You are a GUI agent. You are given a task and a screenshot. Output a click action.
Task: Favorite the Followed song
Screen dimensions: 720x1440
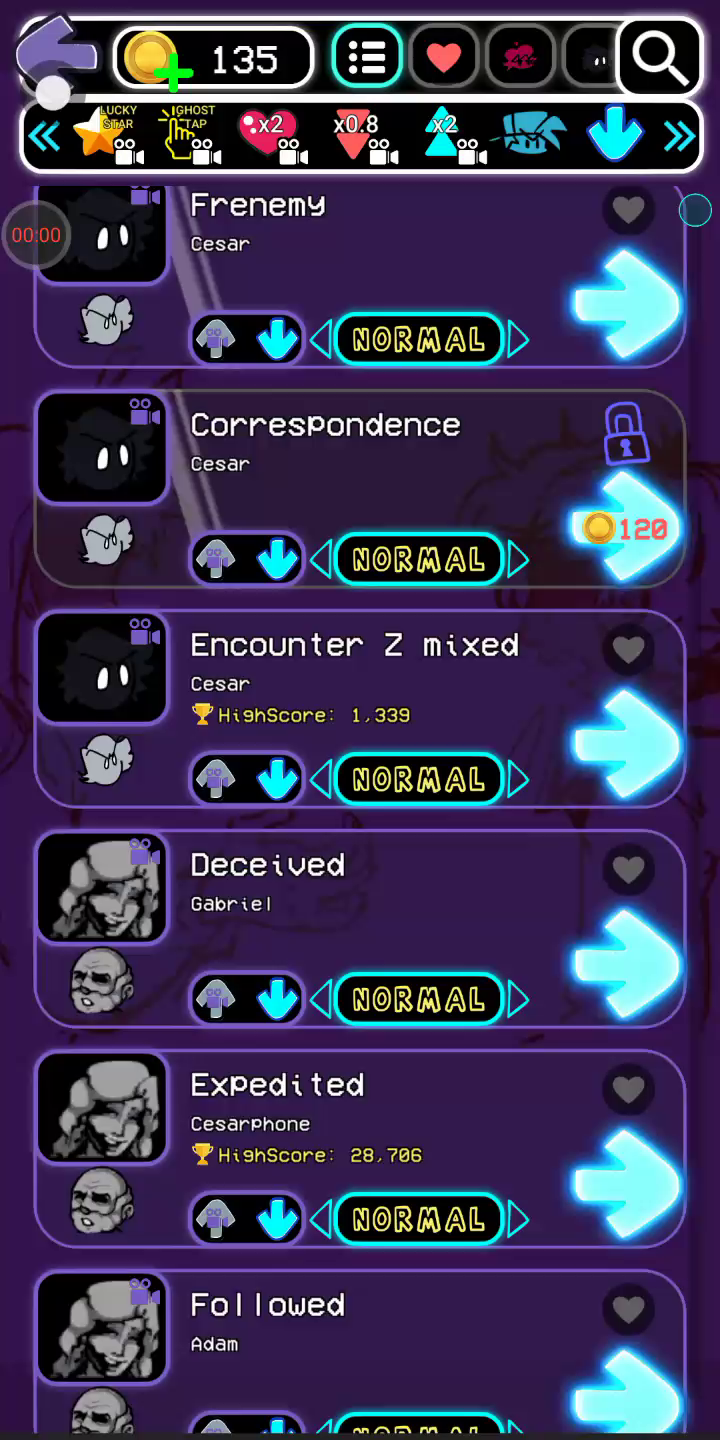tap(628, 1309)
